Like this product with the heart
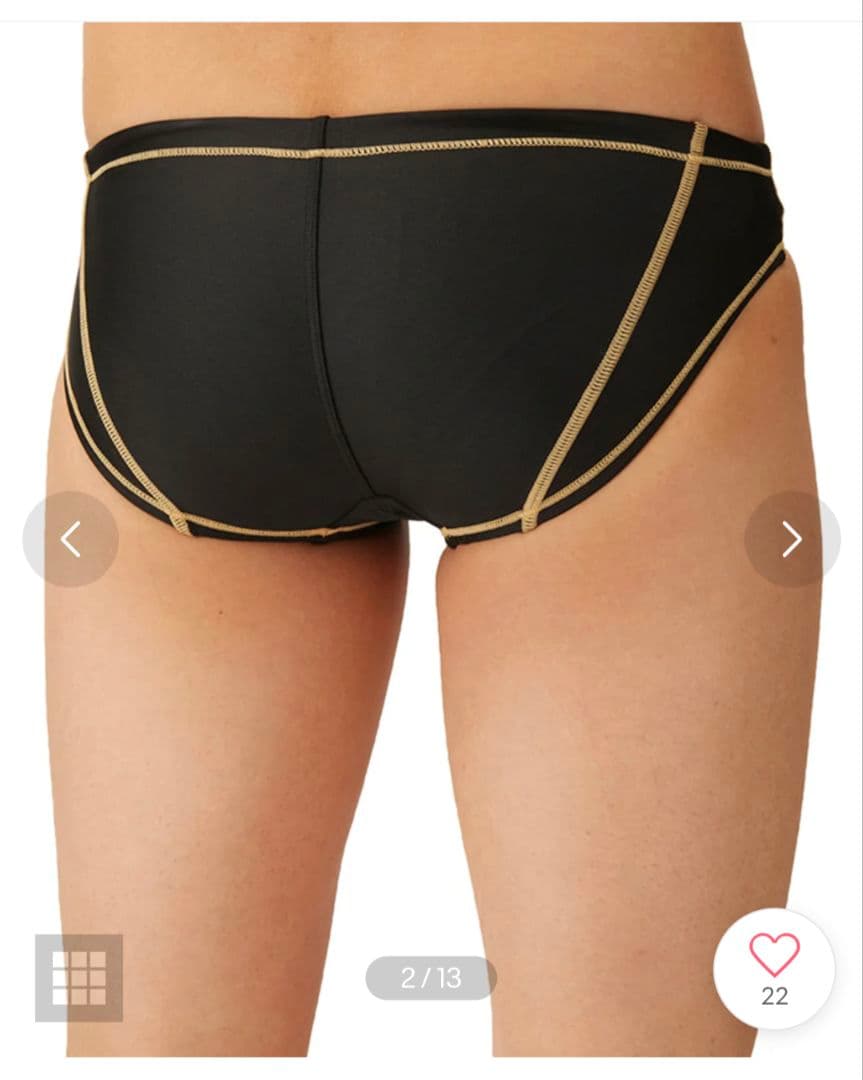 tap(774, 956)
